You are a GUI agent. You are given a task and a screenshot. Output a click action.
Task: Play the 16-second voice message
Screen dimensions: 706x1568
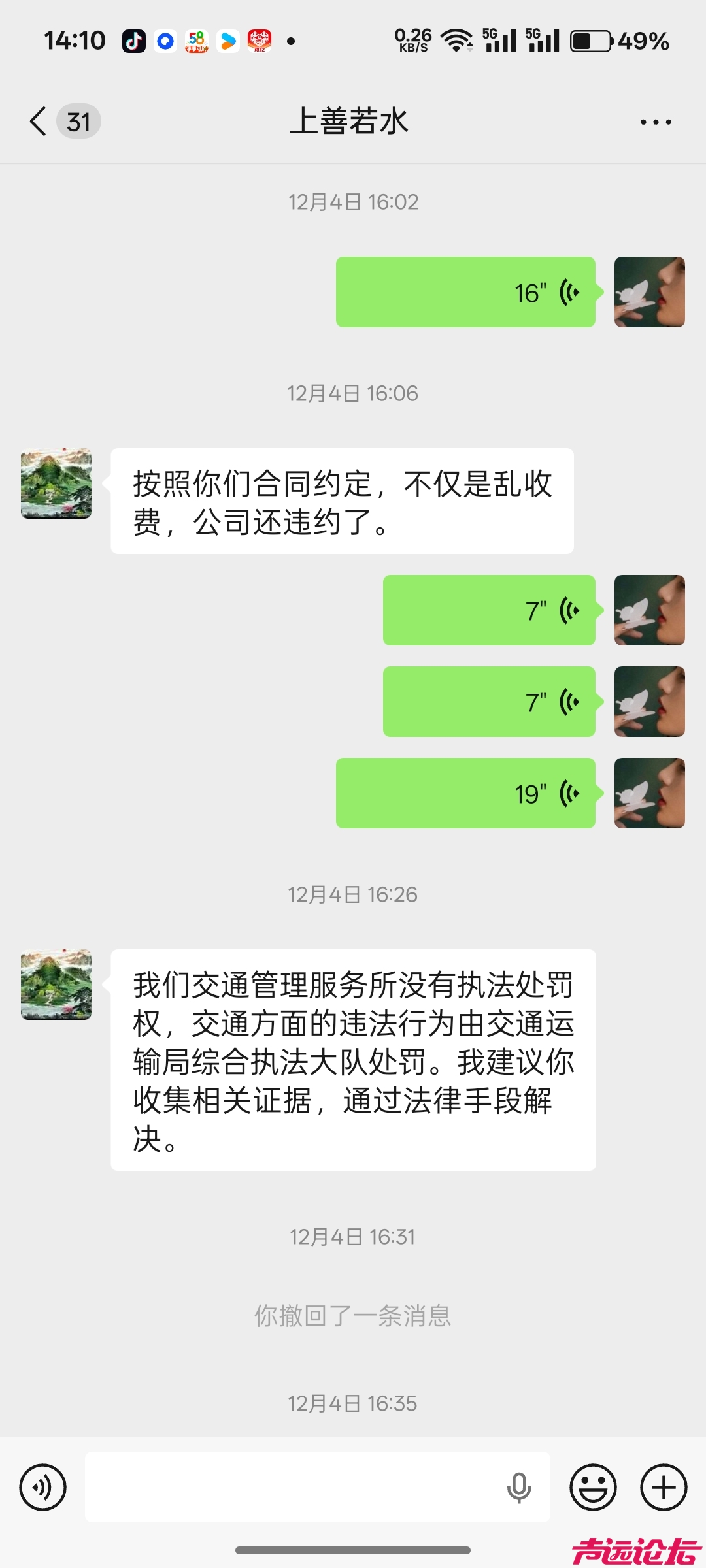tap(464, 292)
